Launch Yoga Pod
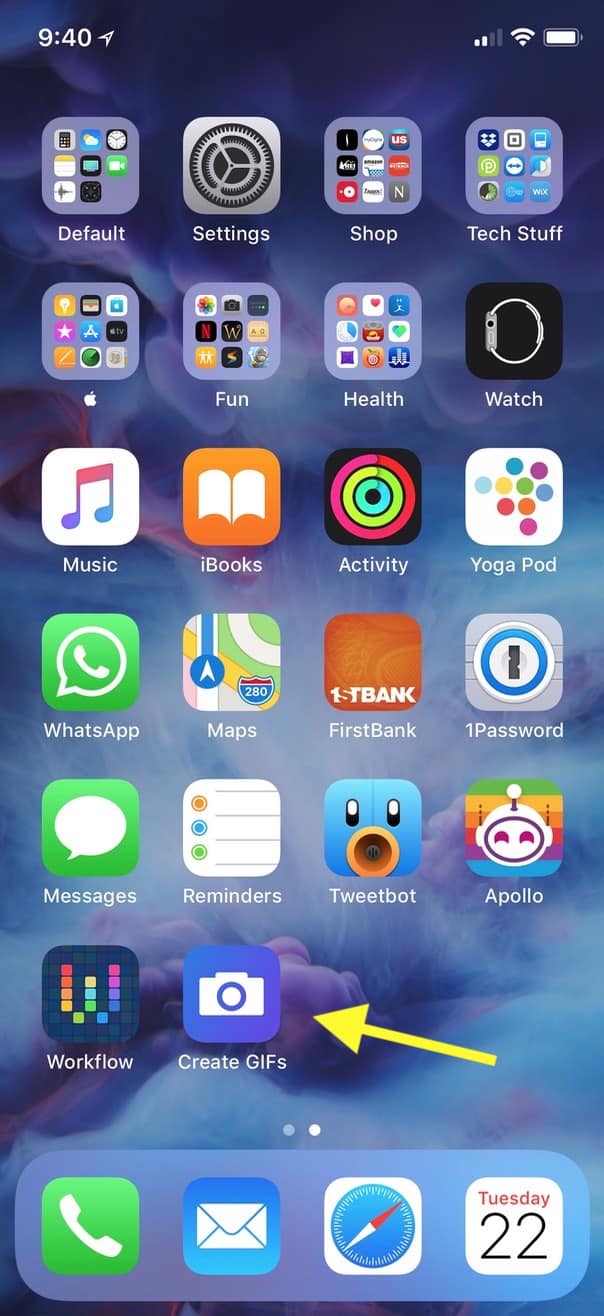The image size is (604, 1316). pyautogui.click(x=514, y=497)
